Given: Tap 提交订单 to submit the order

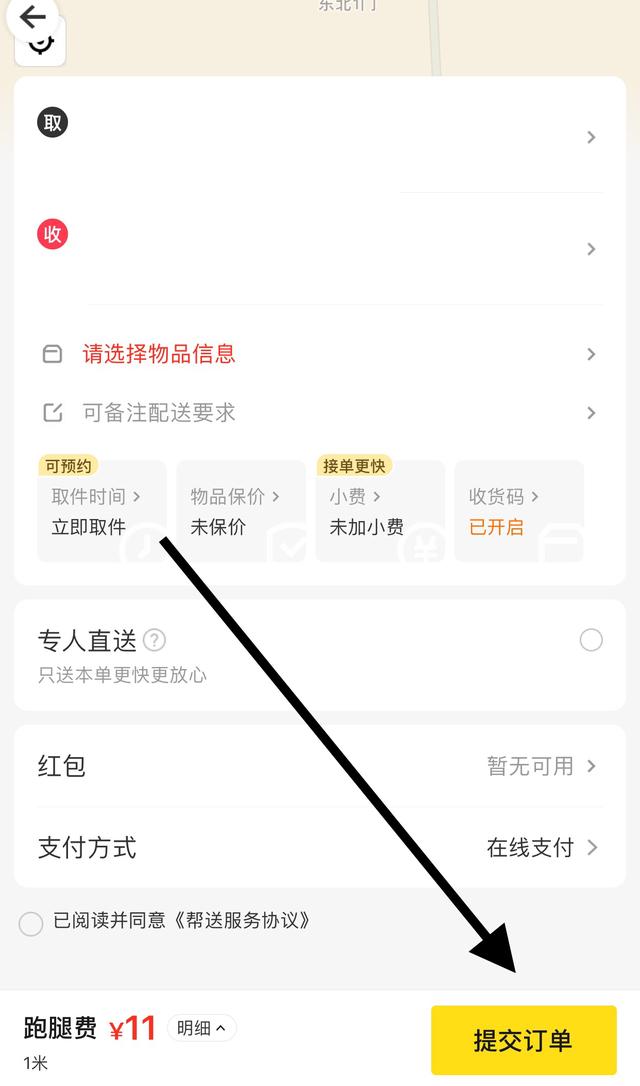Looking at the screenshot, I should (523, 1040).
